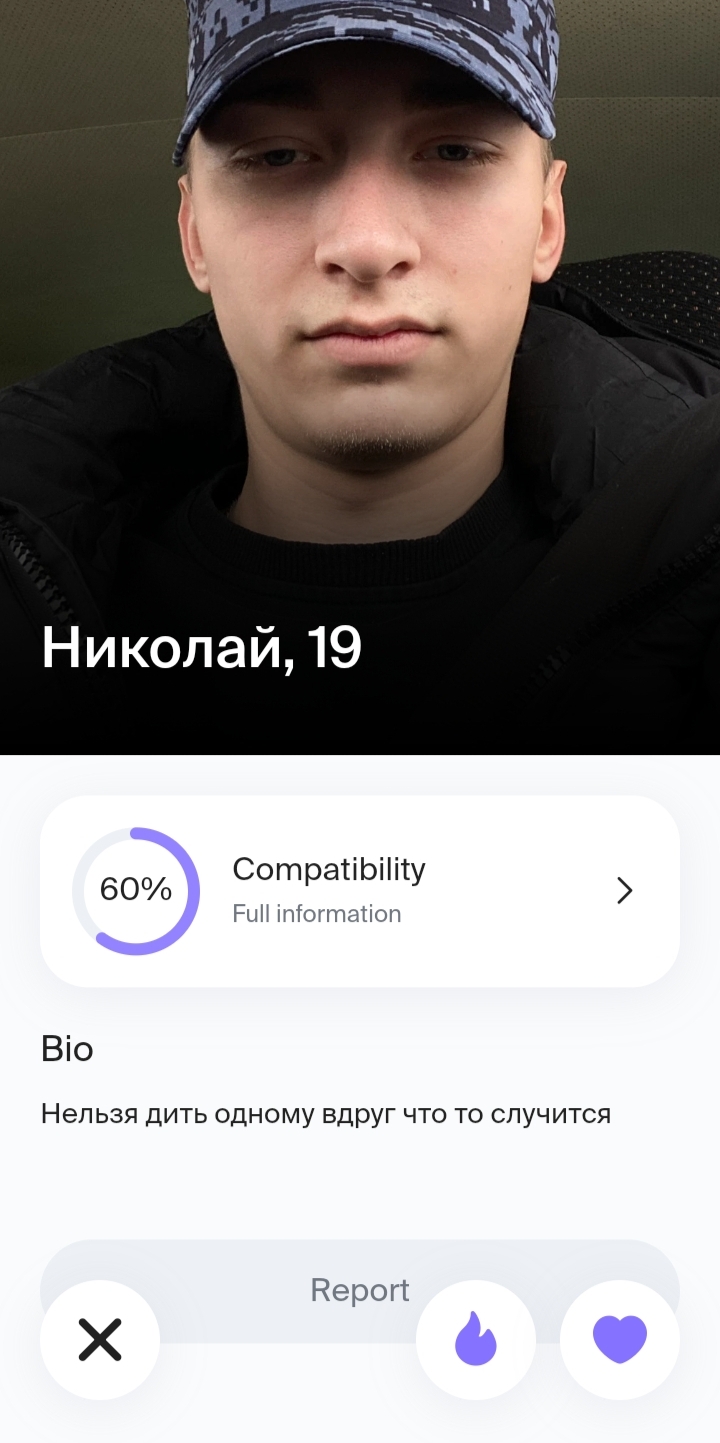Dismiss Николай's profile with the X button

pos(100,1340)
